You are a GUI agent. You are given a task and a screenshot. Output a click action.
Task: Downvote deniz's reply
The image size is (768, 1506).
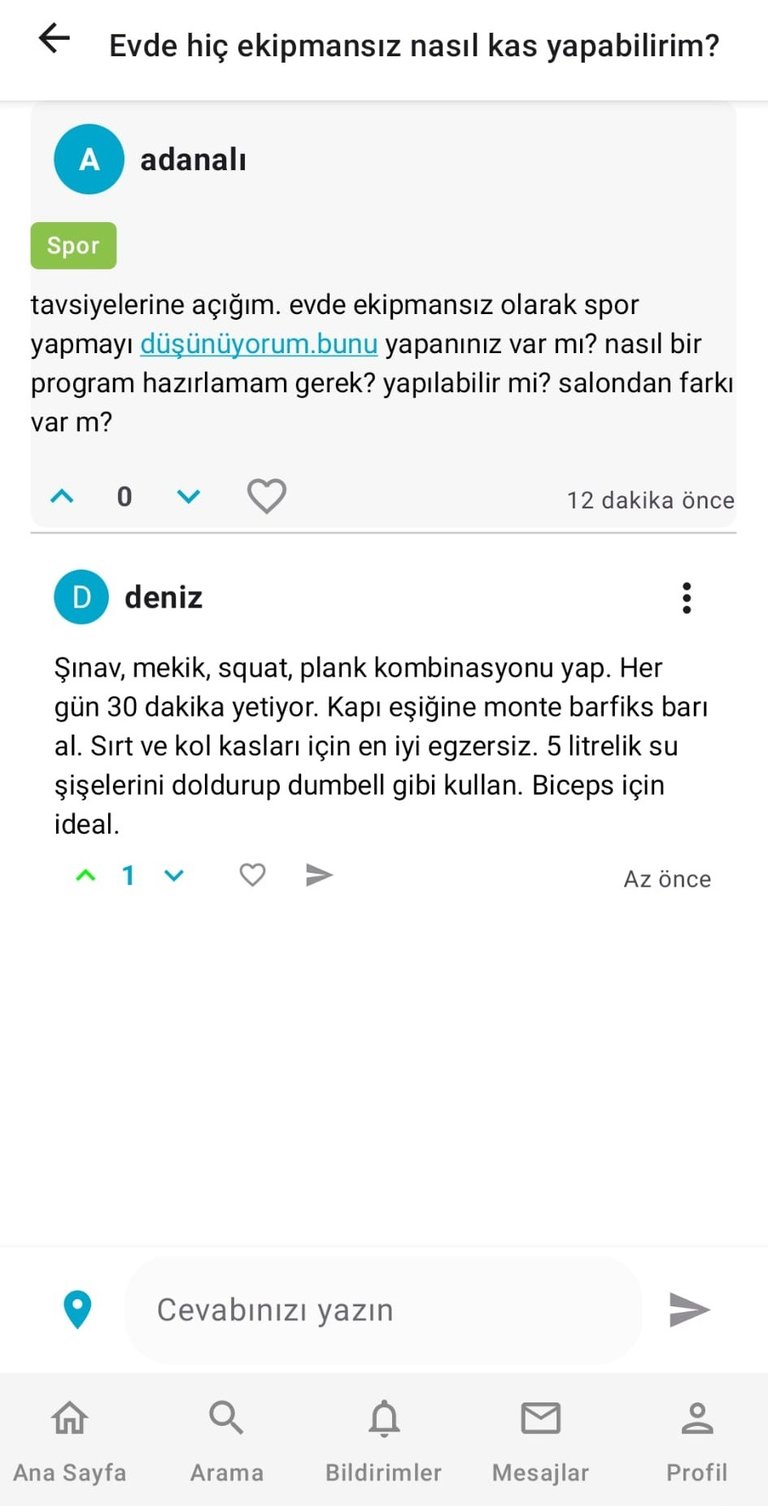pos(174,876)
